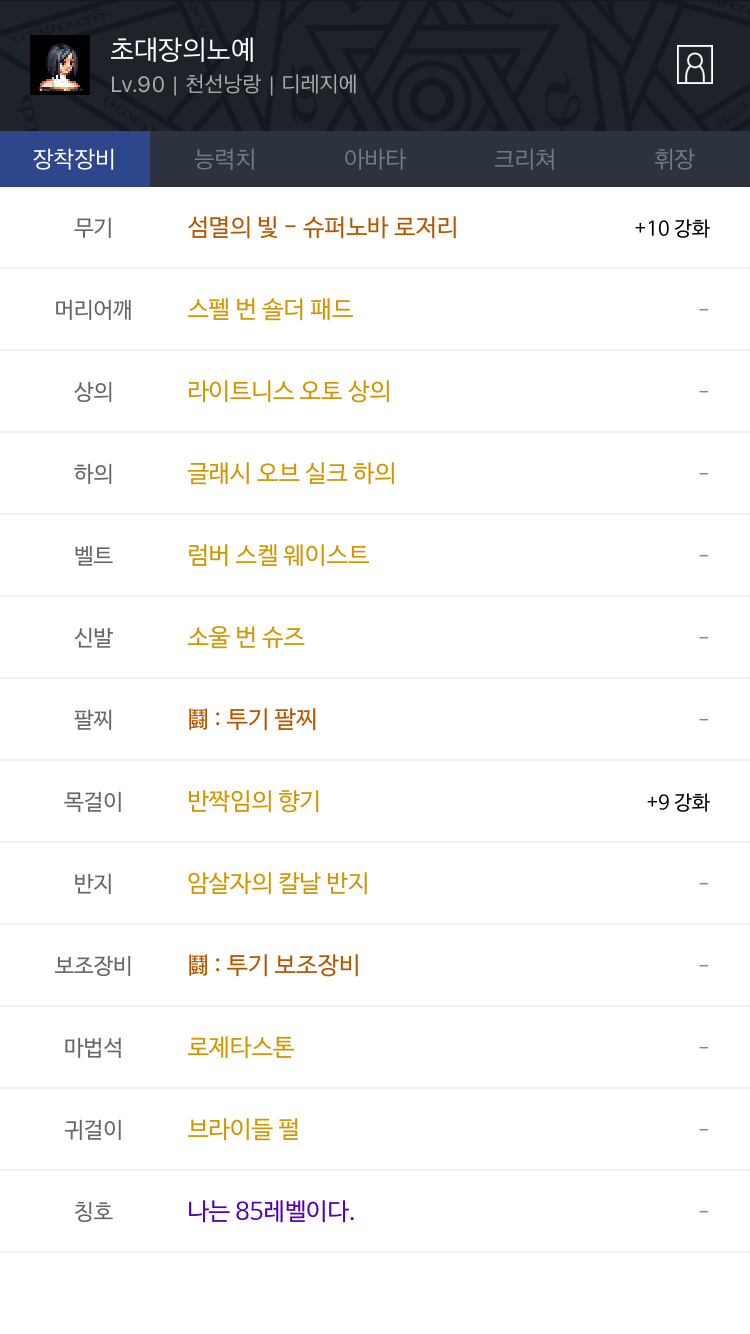Switch to the 능력치 tab
750x1334 pixels.
click(x=225, y=159)
